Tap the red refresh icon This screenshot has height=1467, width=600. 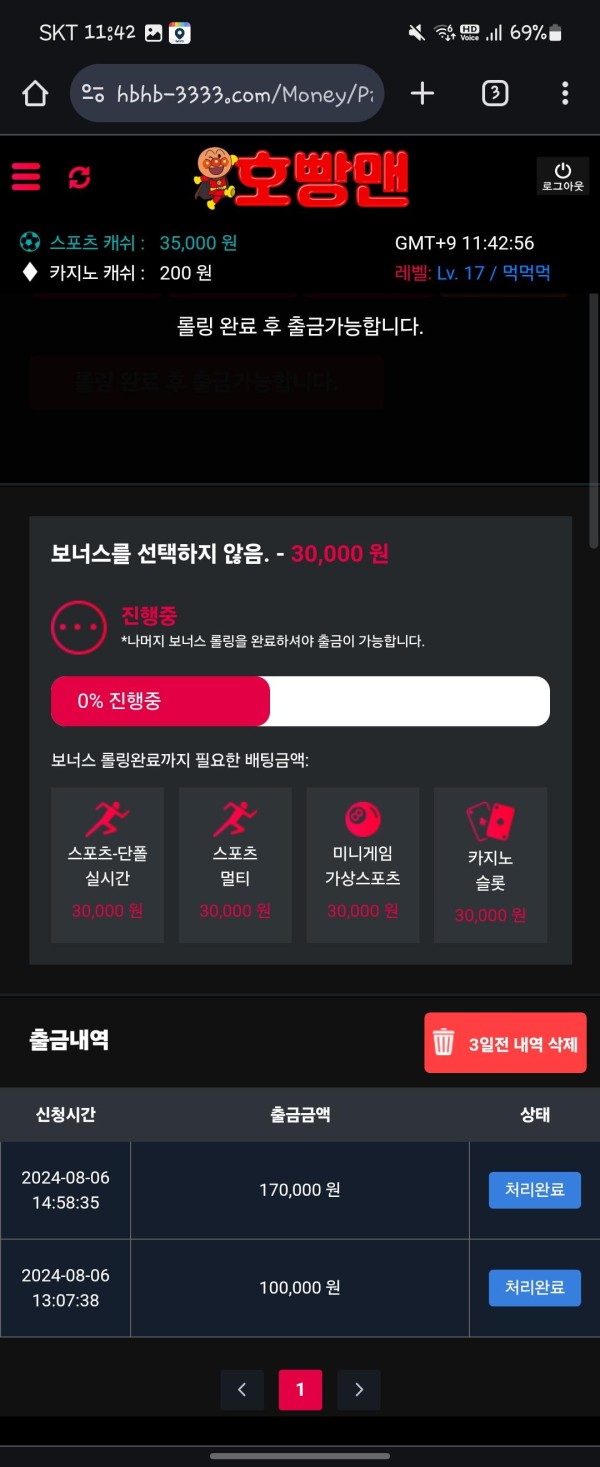coord(79,177)
